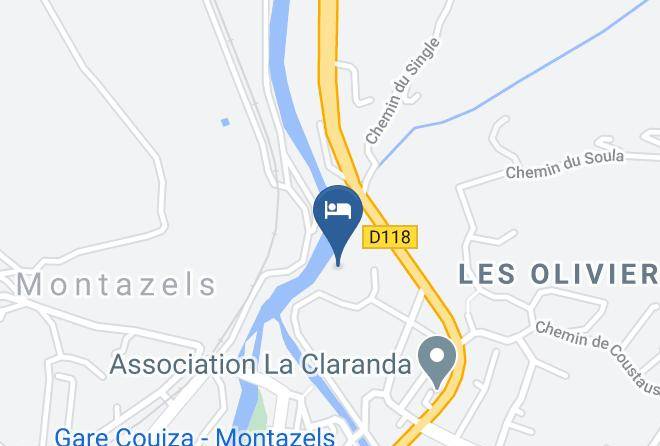Screen dimensions: 660x446
Task: Open the Association La Claranda pin
Action: click(437, 359)
